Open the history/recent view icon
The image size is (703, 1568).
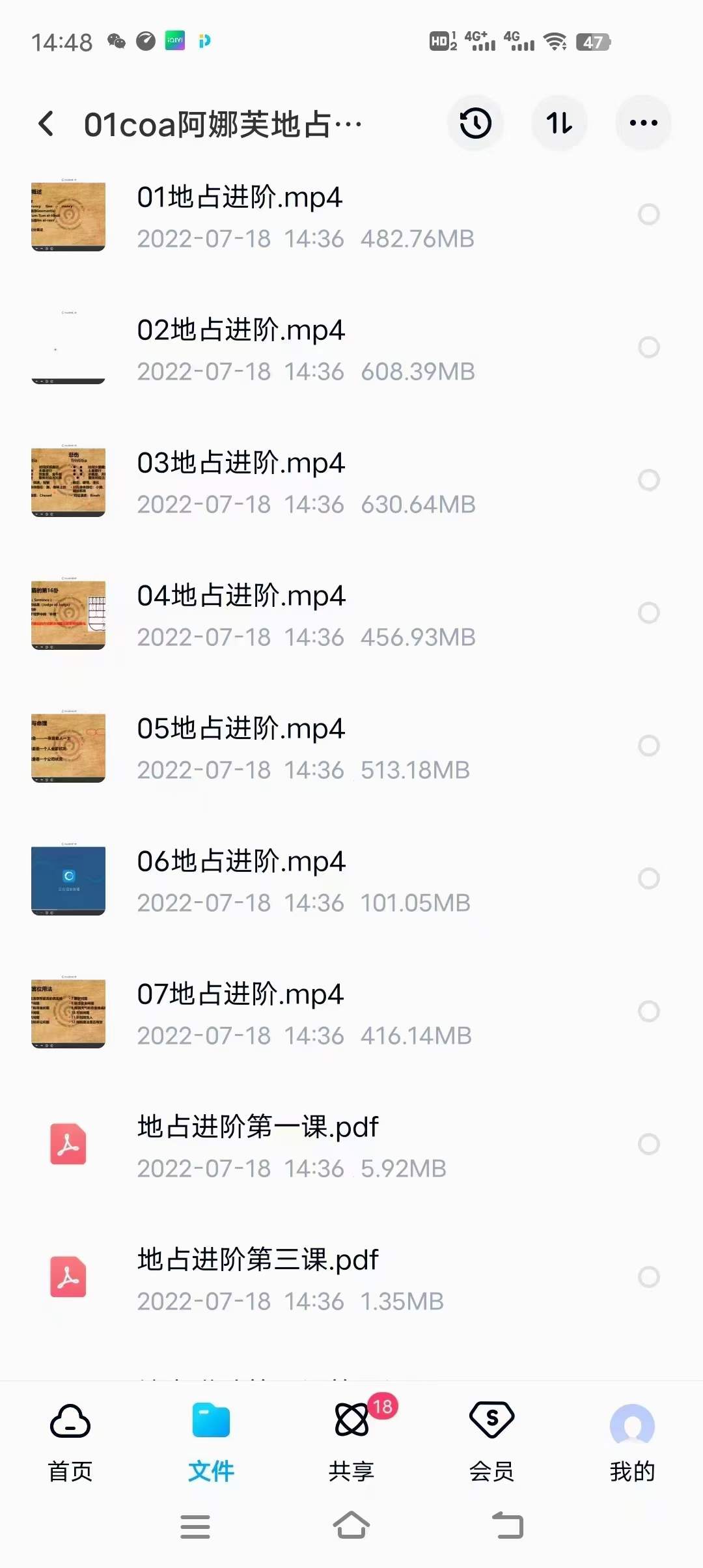pyautogui.click(x=475, y=123)
